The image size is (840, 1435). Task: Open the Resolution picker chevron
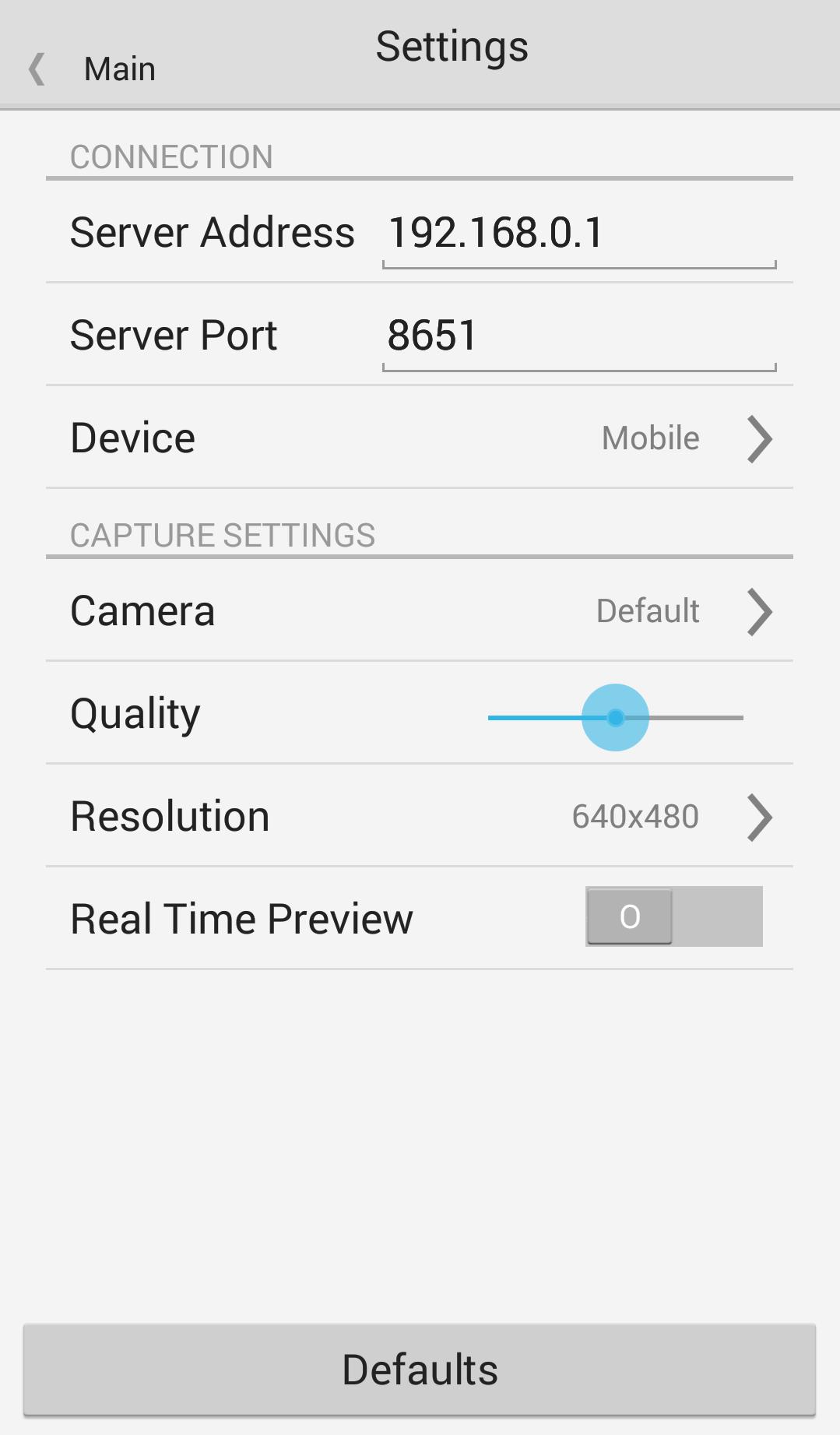point(759,818)
